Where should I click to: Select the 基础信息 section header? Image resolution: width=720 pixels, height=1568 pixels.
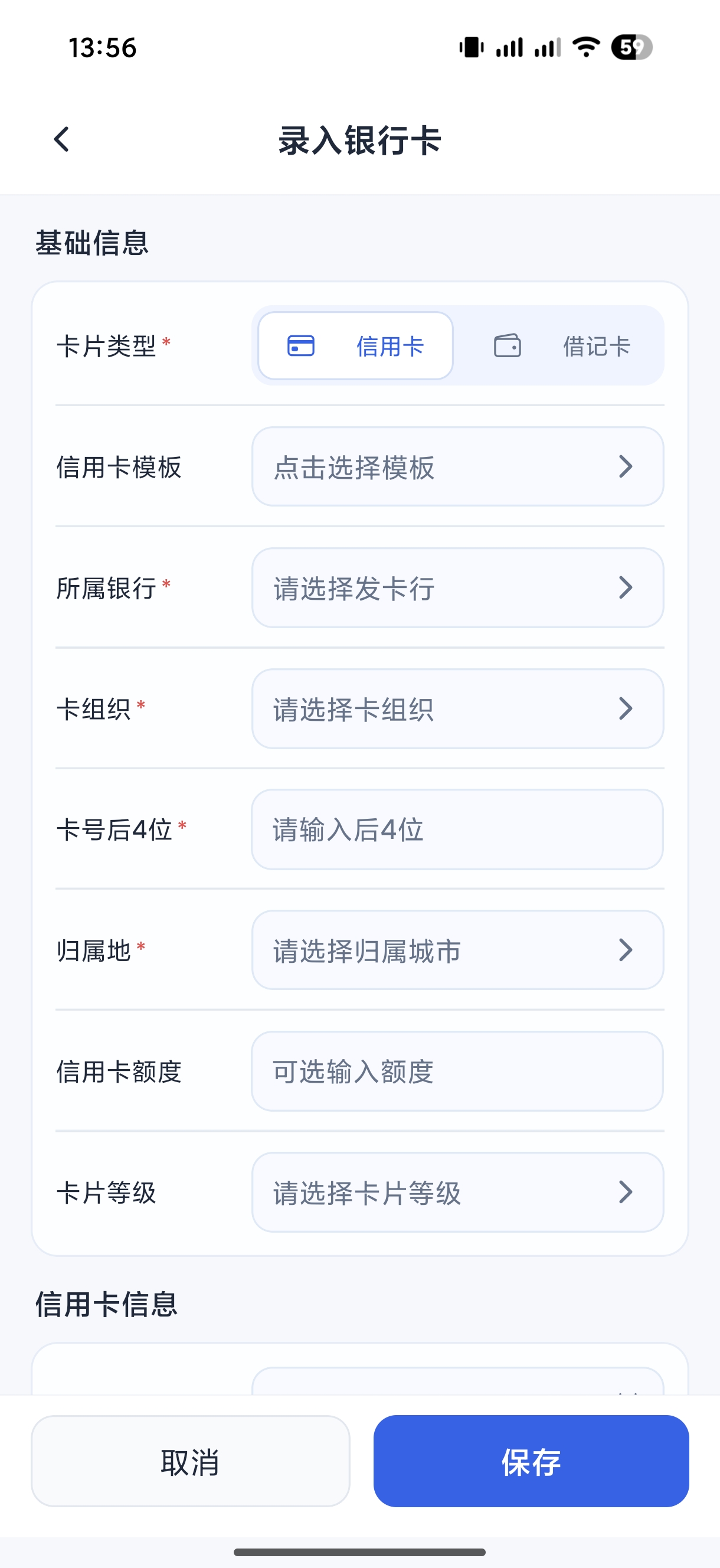[94, 241]
